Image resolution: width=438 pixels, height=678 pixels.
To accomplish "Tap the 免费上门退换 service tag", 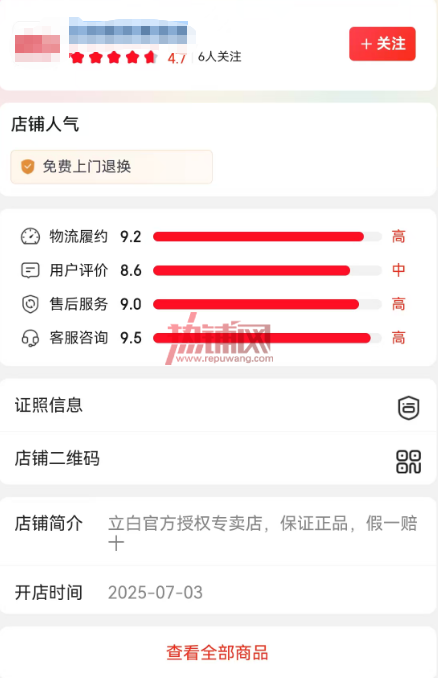I will (112, 167).
